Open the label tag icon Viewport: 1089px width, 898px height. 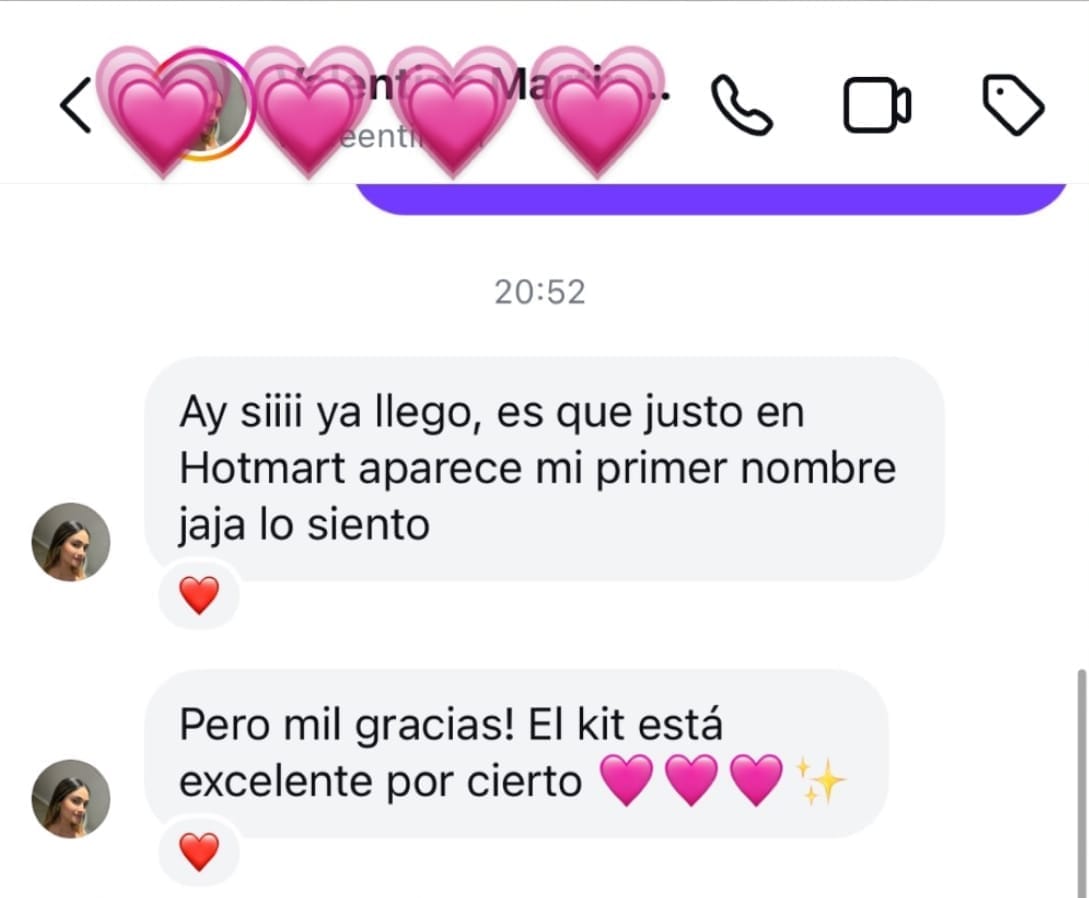coord(1014,105)
